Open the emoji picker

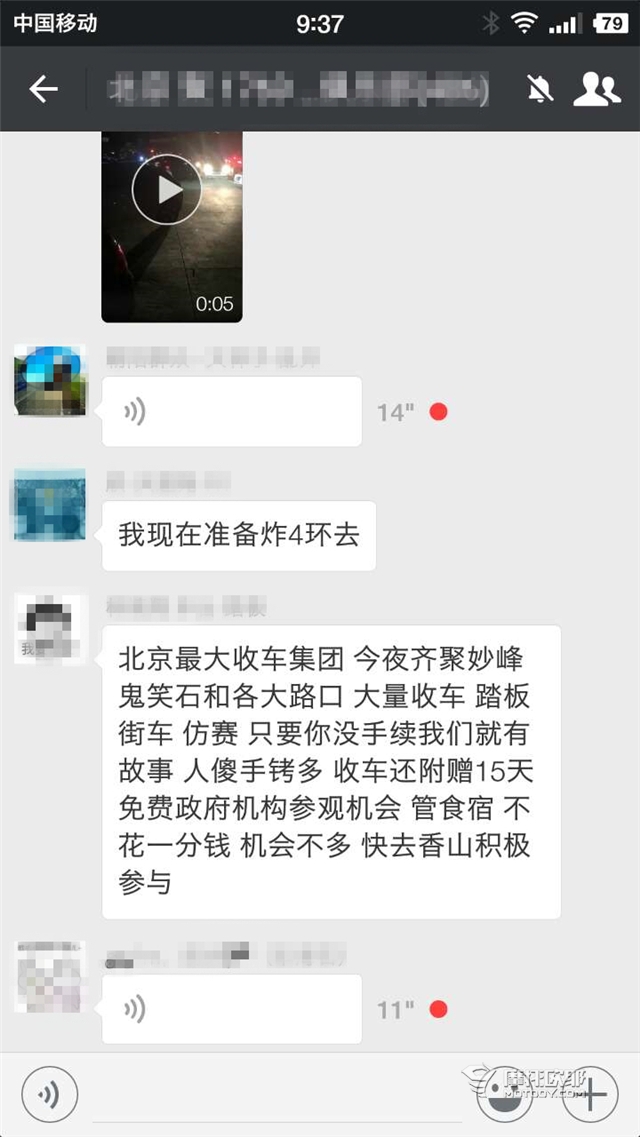click(x=506, y=1095)
